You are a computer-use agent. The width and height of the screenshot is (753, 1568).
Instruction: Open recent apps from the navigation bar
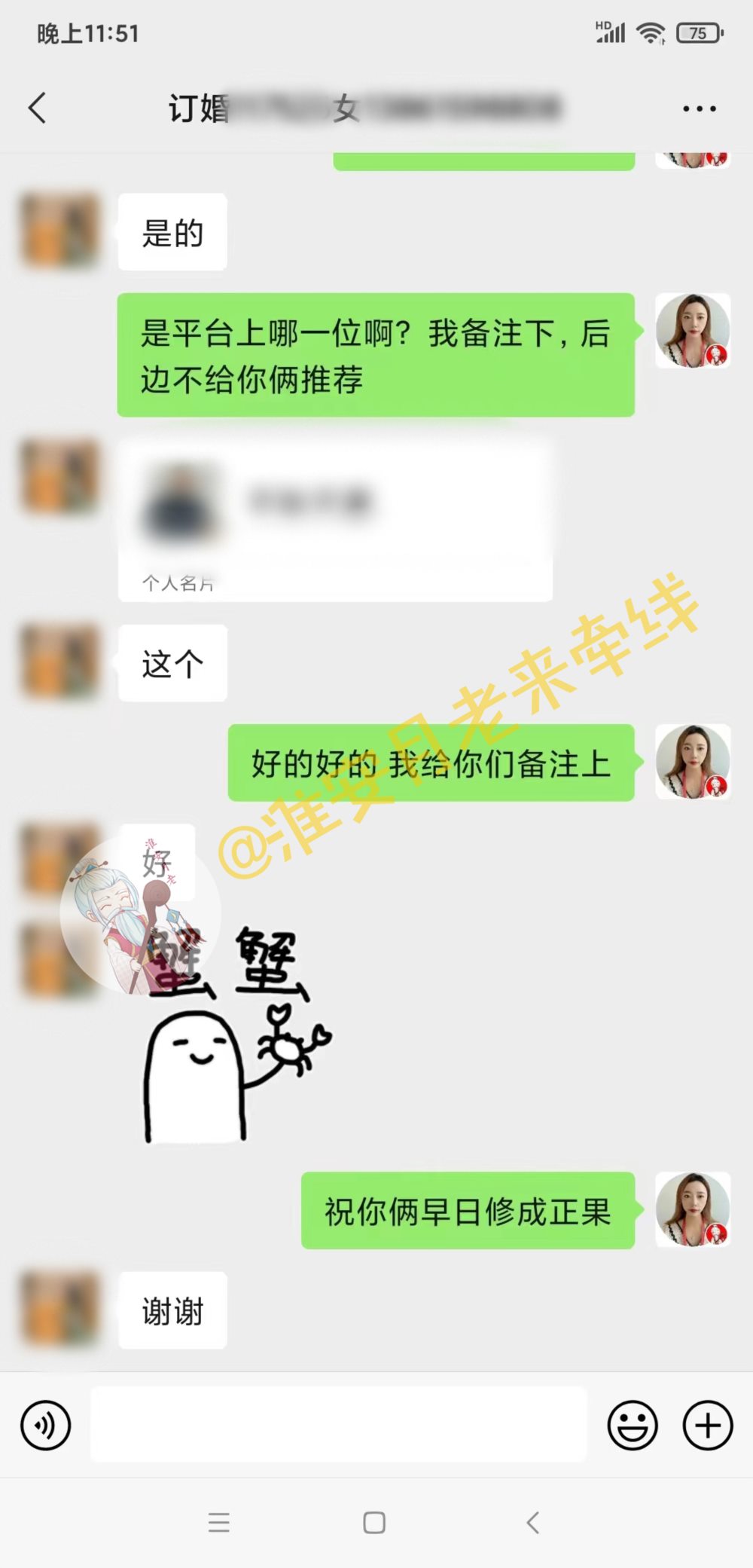pos(219,1523)
